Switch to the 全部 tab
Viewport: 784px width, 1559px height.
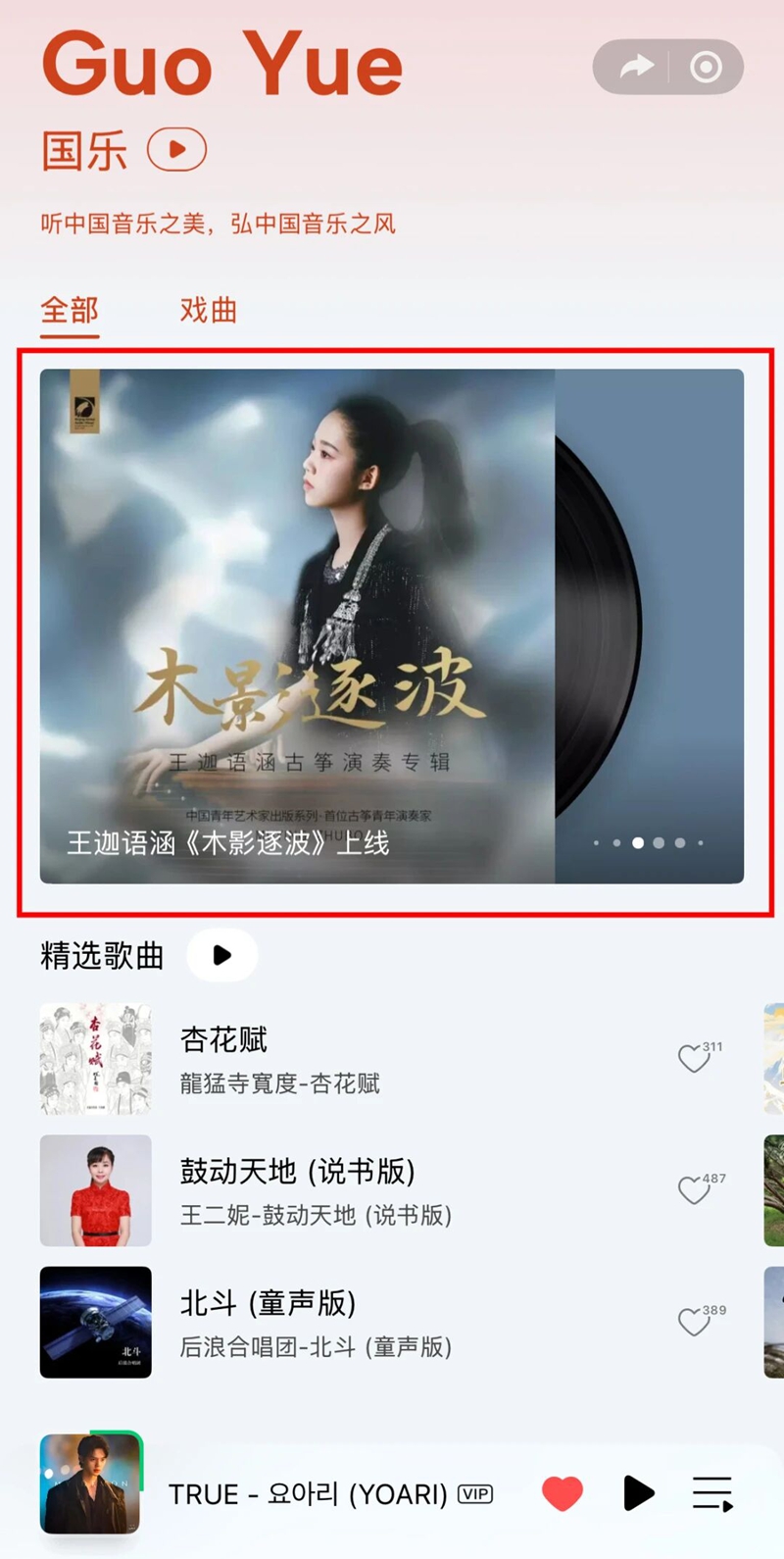click(70, 311)
